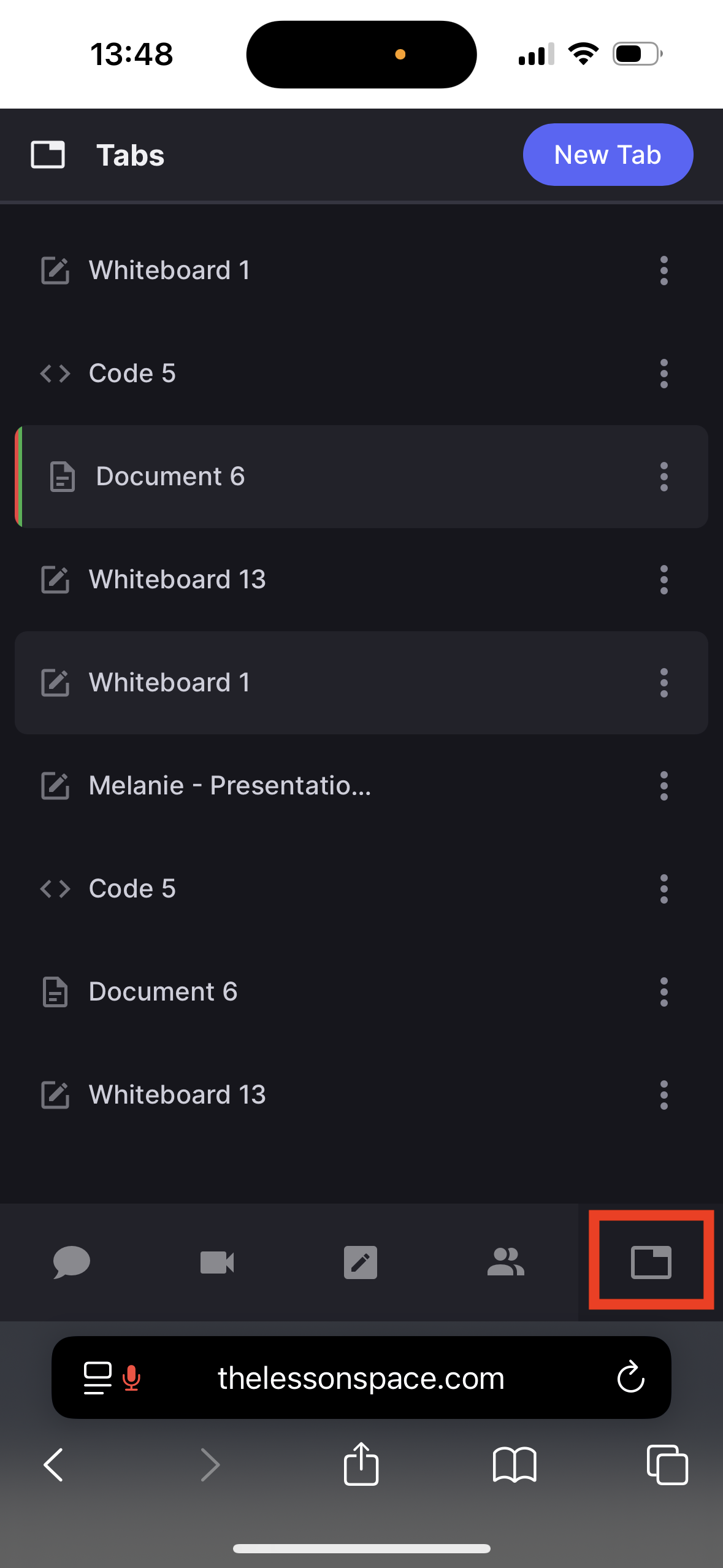The image size is (723, 1568).
Task: Open Safari share sheet
Action: click(361, 1463)
